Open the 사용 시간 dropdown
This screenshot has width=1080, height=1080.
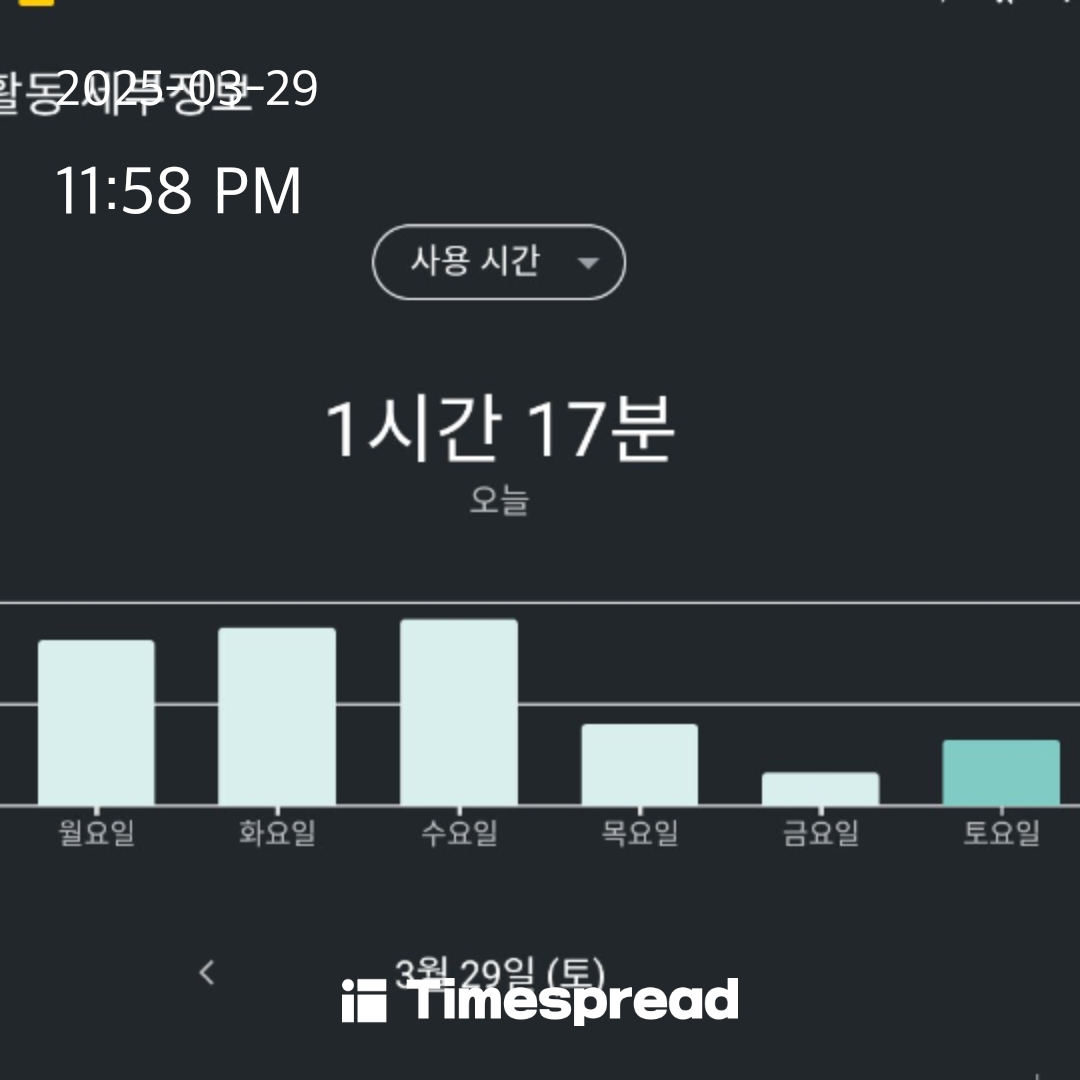tap(499, 262)
